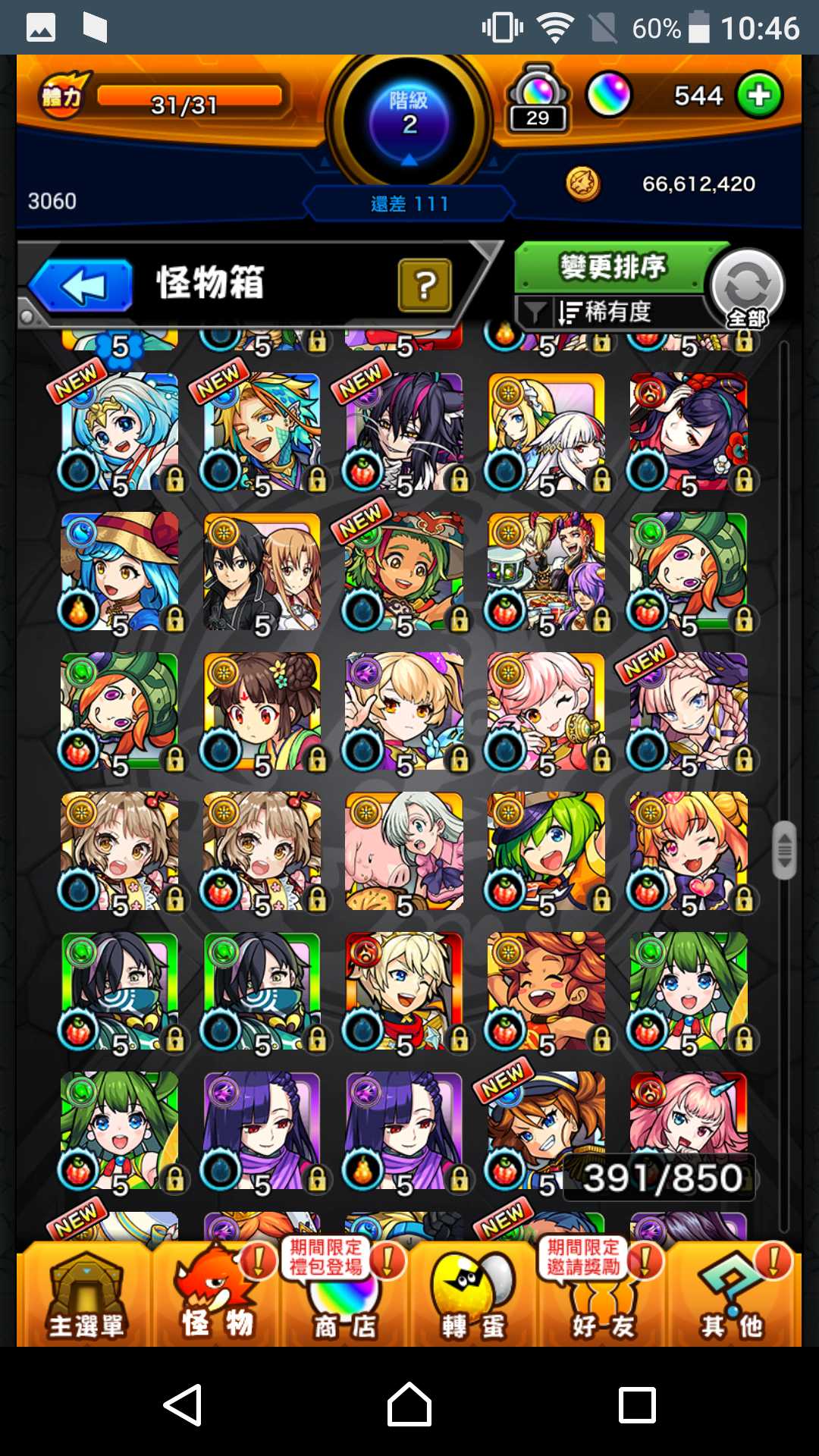Viewport: 819px width, 1456px height.
Task: Tap the 變更排序 sort order button
Action: click(x=613, y=267)
